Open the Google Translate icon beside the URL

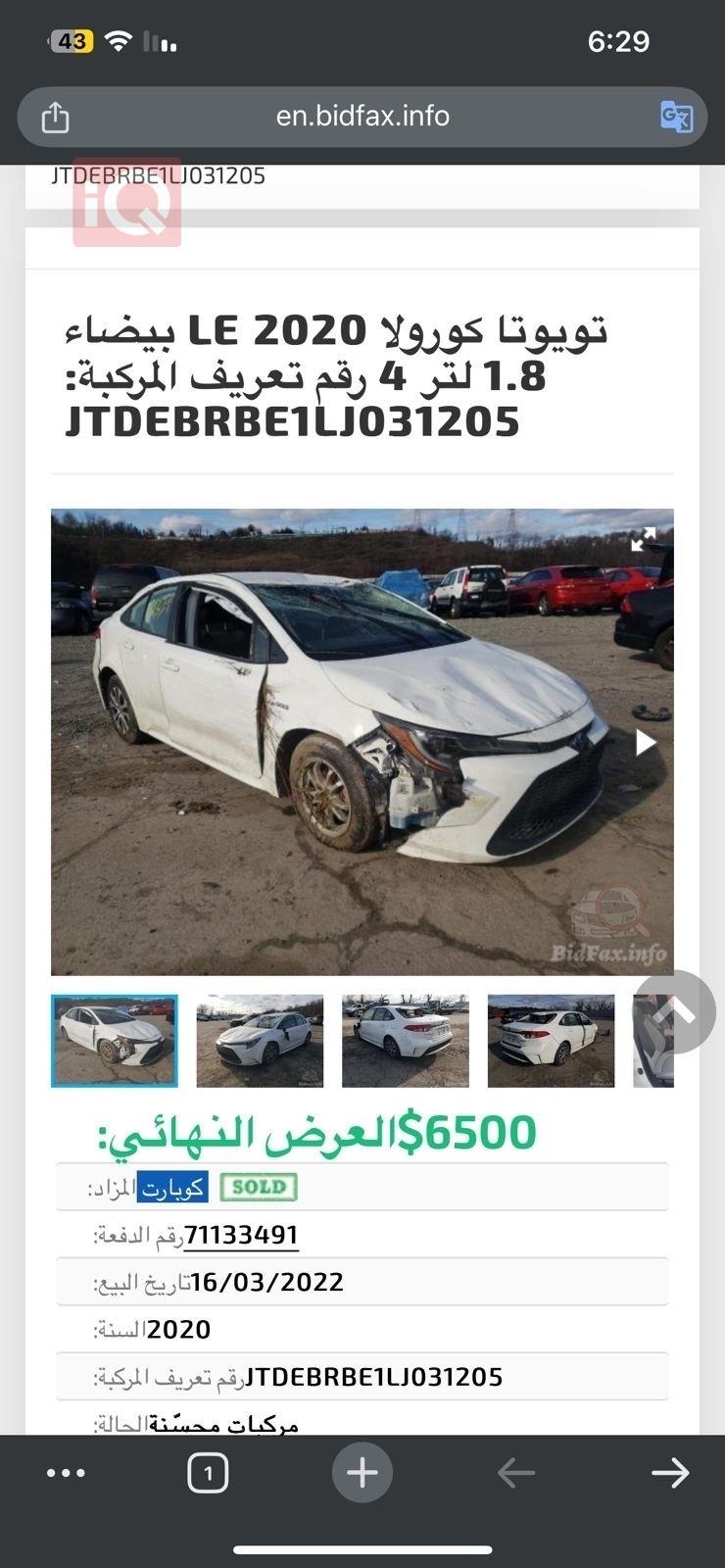(674, 117)
